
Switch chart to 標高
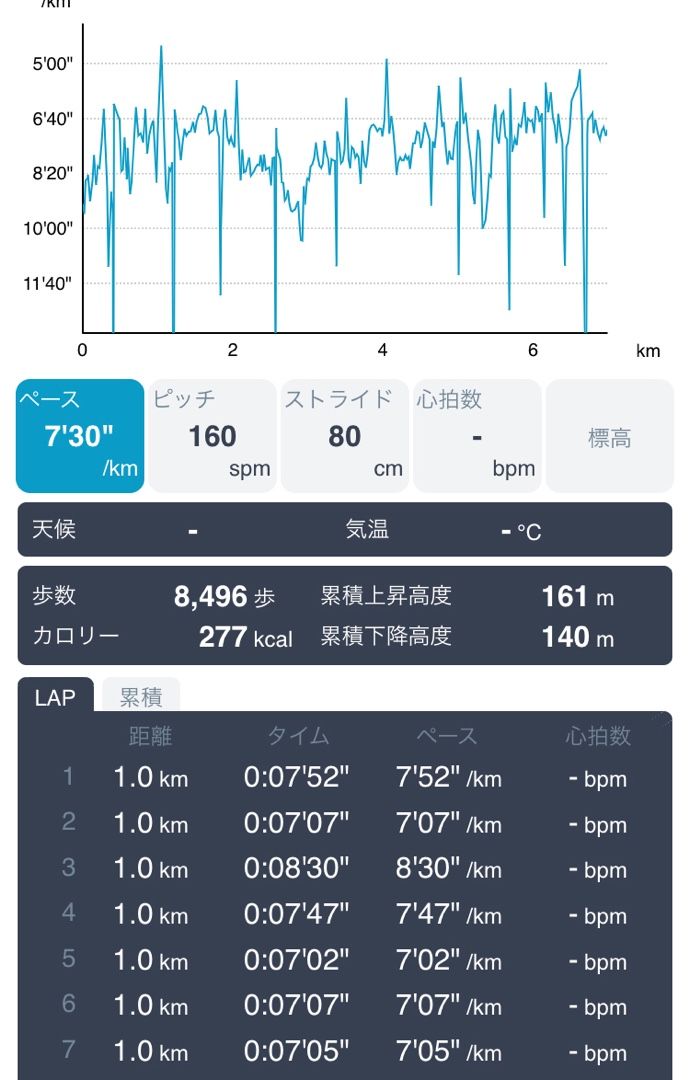coord(608,436)
